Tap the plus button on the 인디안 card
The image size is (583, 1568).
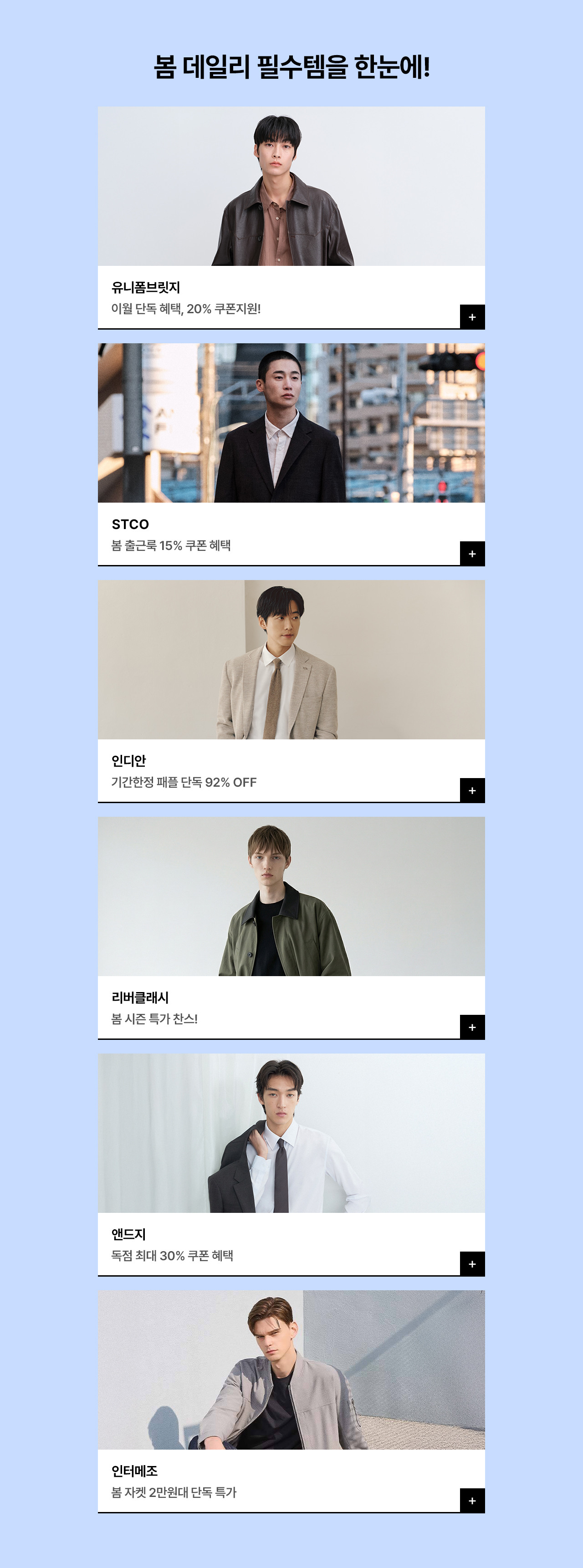tap(471, 791)
